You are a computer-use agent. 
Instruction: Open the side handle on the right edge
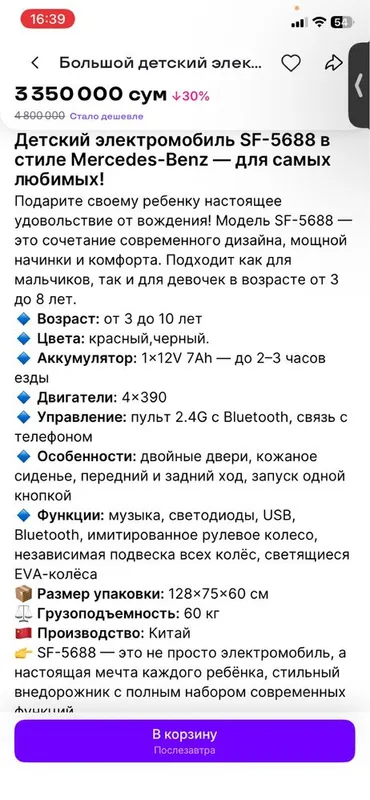pos(359,85)
